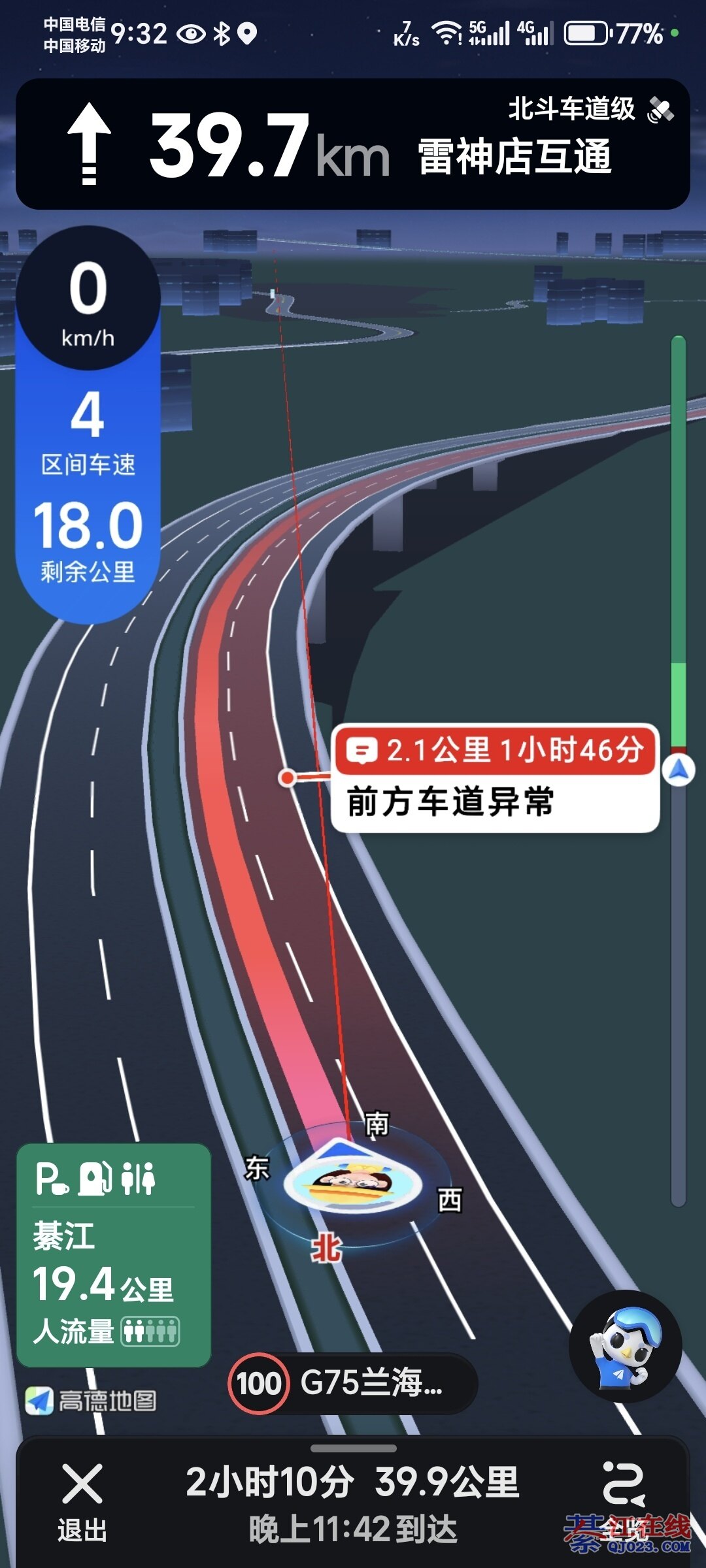Open the 前方车道异常 traffic alert bubble
Image resolution: width=706 pixels, height=1568 pixels.
495,778
